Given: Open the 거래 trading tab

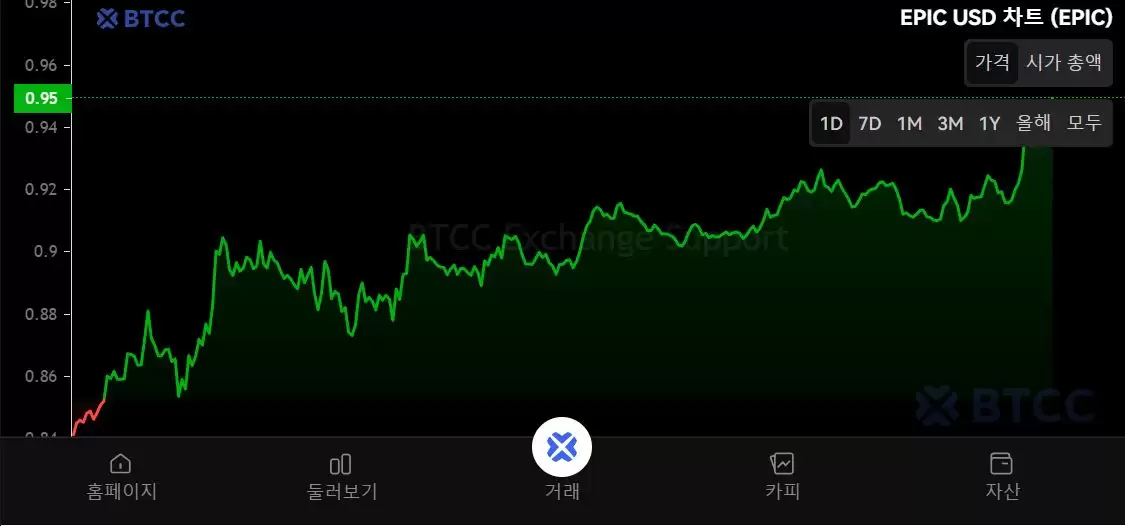Looking at the screenshot, I should (x=562, y=460).
